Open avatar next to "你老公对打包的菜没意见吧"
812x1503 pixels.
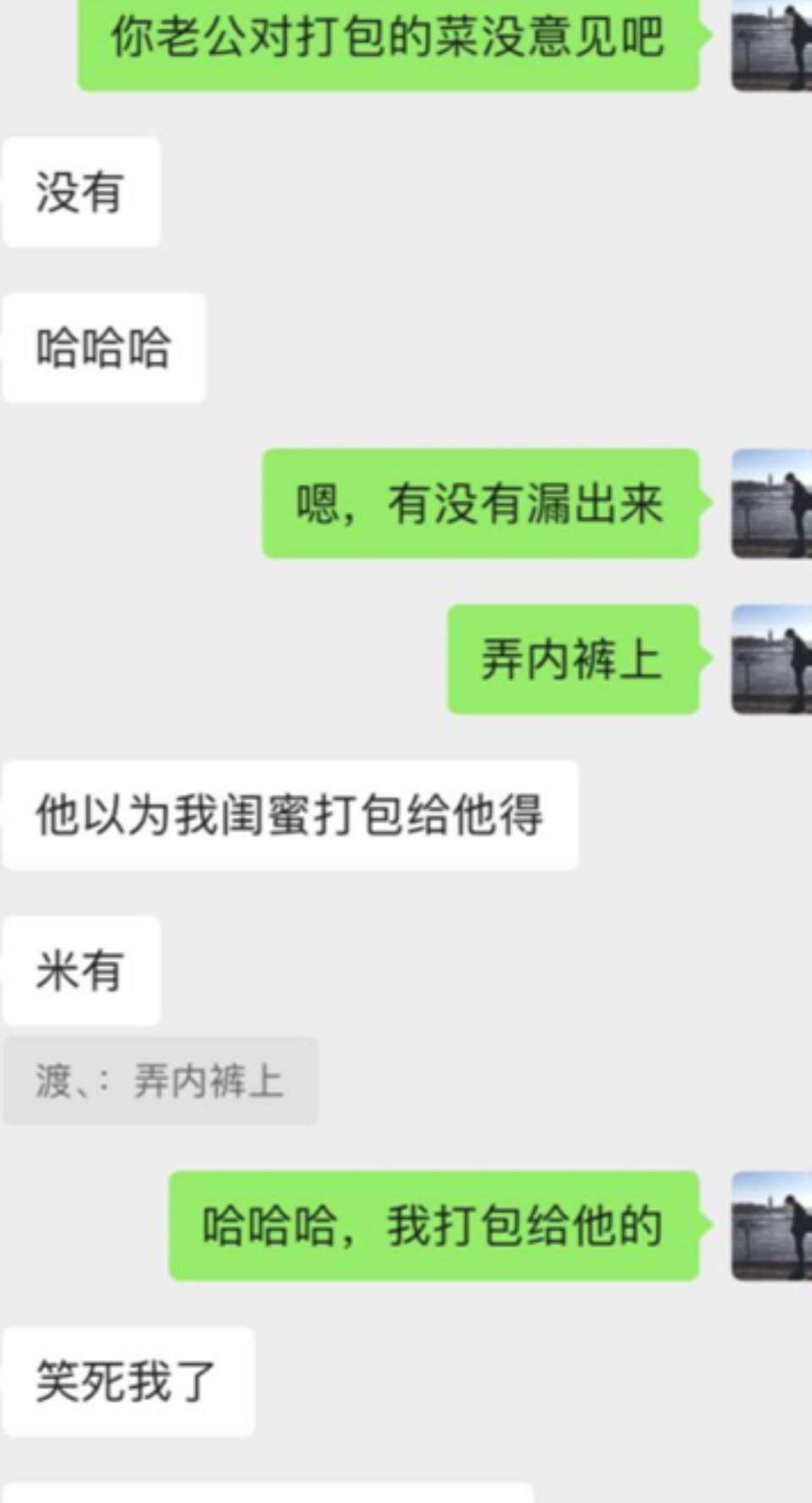click(771, 44)
